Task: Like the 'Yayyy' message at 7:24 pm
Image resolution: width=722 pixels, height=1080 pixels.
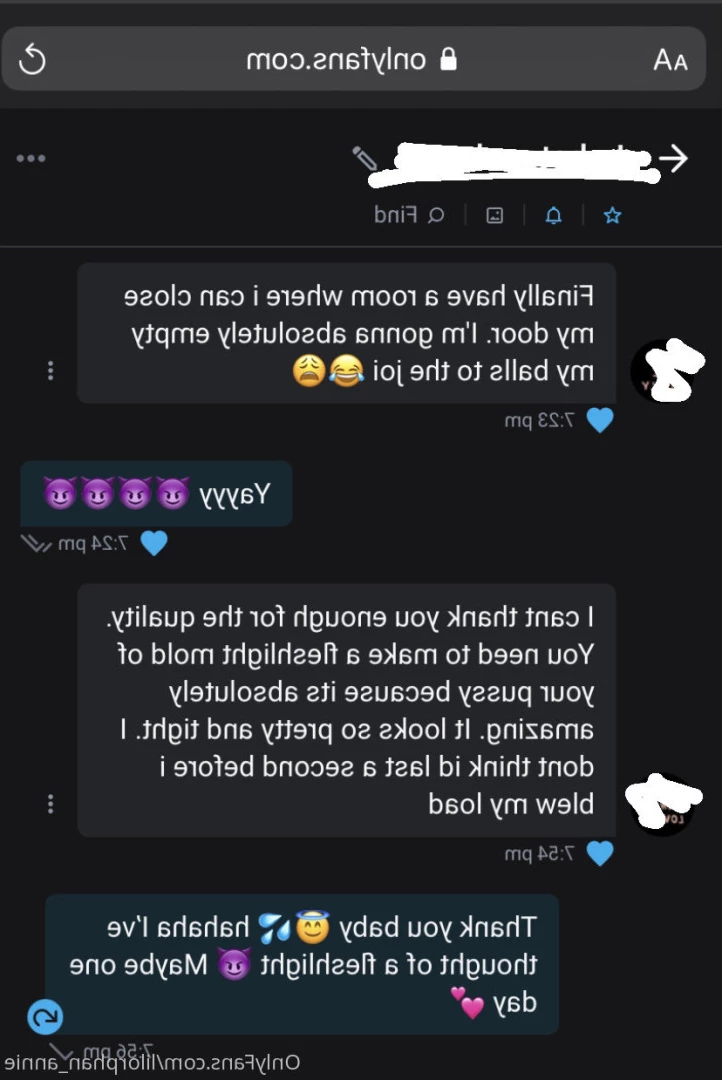Action: pos(153,543)
